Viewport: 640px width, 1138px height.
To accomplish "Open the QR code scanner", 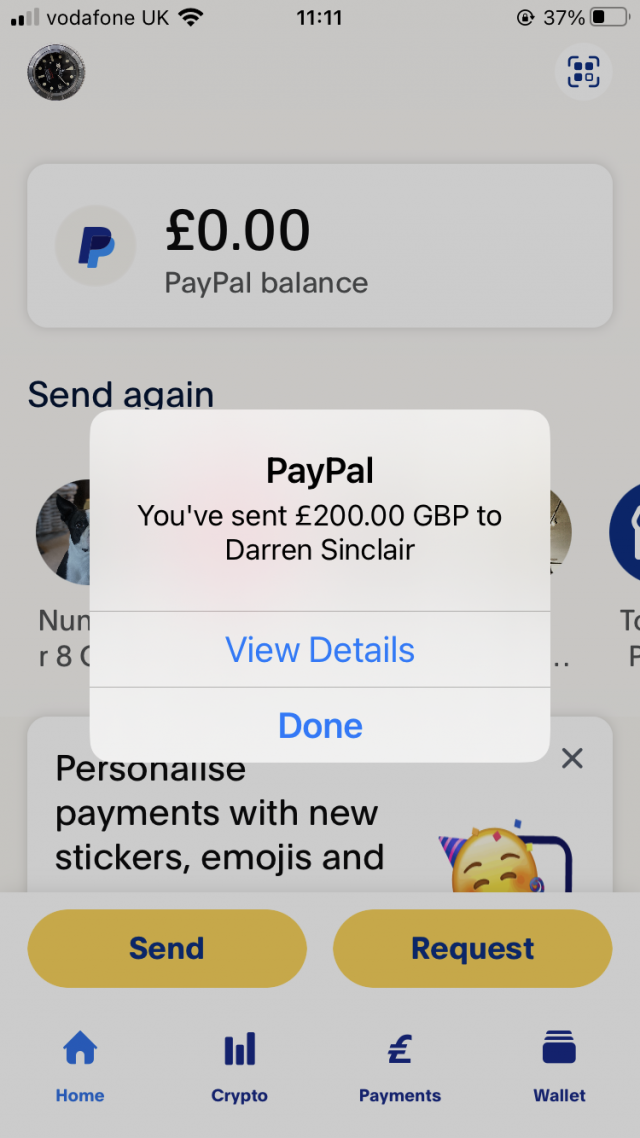I will point(583,72).
